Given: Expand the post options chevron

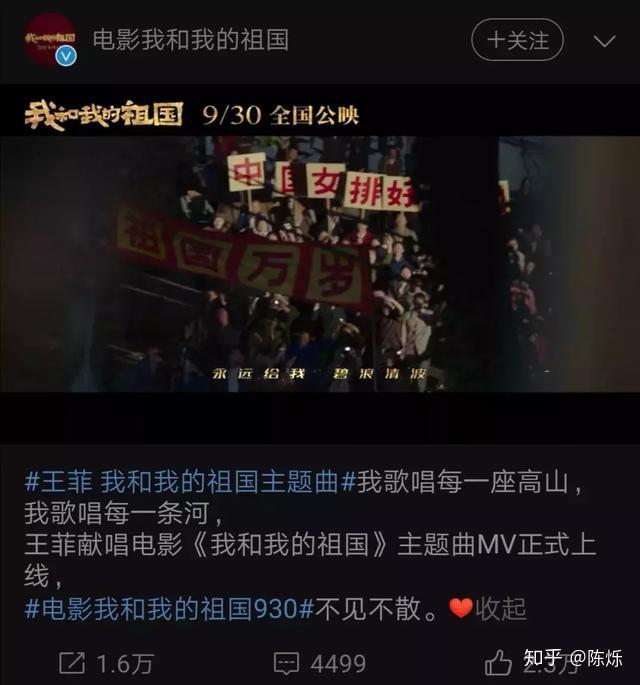Looking at the screenshot, I should coord(604,41).
